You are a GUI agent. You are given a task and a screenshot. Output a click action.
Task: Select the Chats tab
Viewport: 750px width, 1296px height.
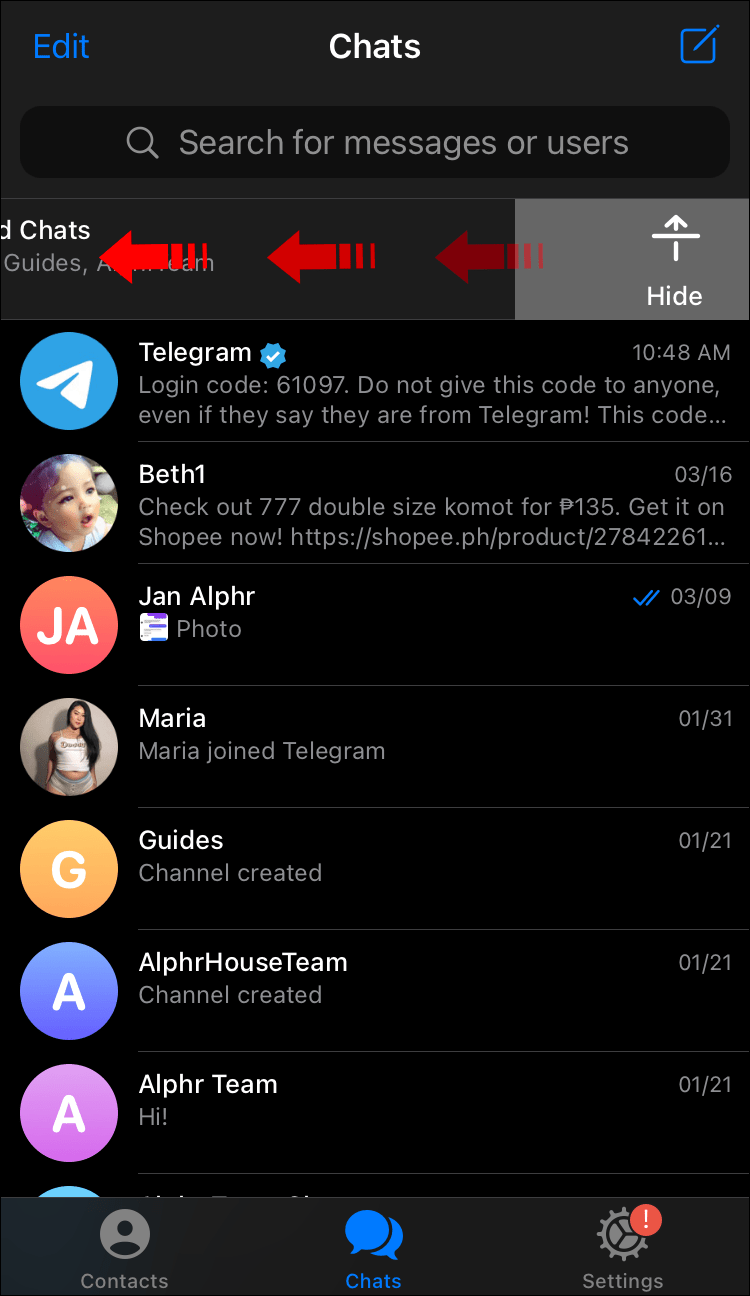click(x=374, y=1250)
